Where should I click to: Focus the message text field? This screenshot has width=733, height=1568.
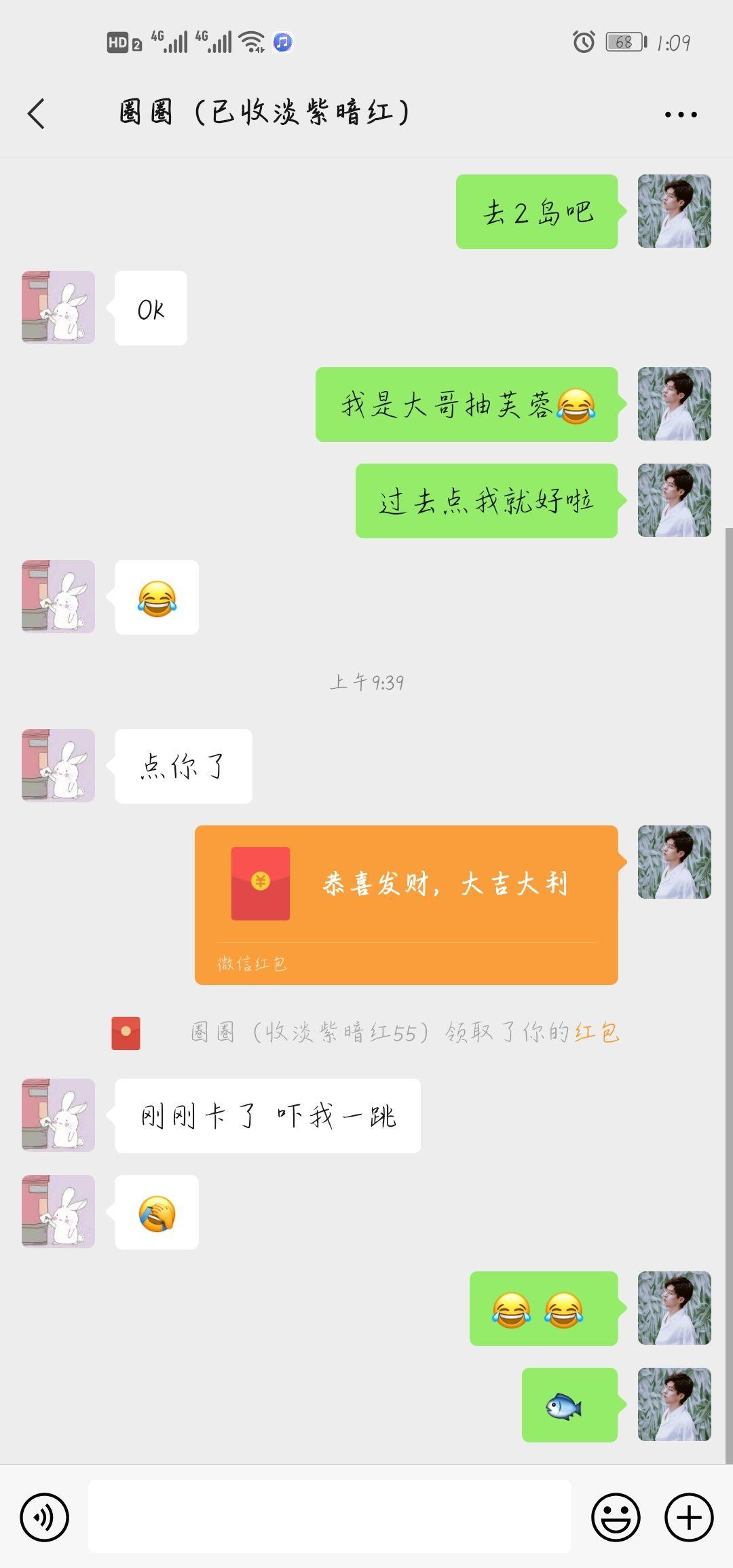[x=330, y=1516]
